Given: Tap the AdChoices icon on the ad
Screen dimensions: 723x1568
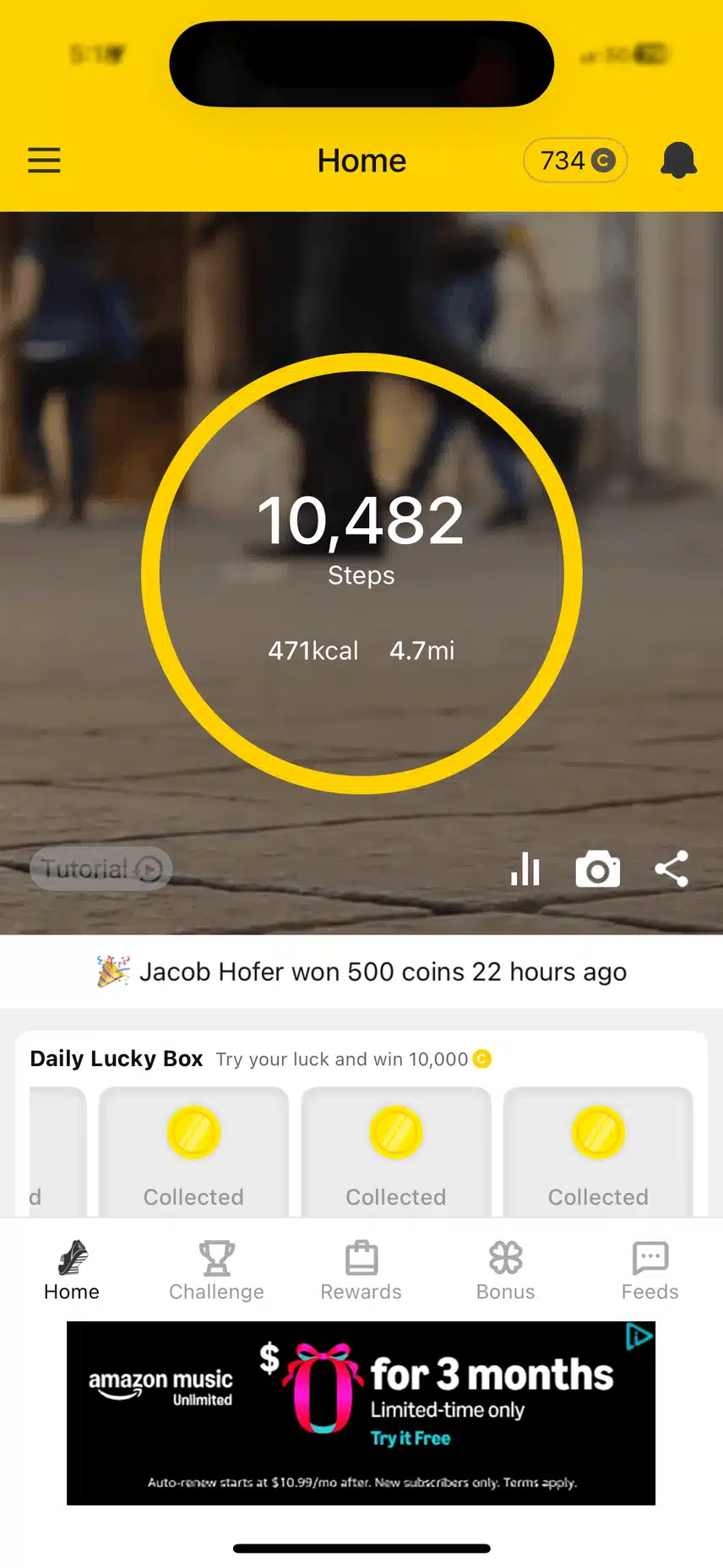Looking at the screenshot, I should tap(639, 1337).
